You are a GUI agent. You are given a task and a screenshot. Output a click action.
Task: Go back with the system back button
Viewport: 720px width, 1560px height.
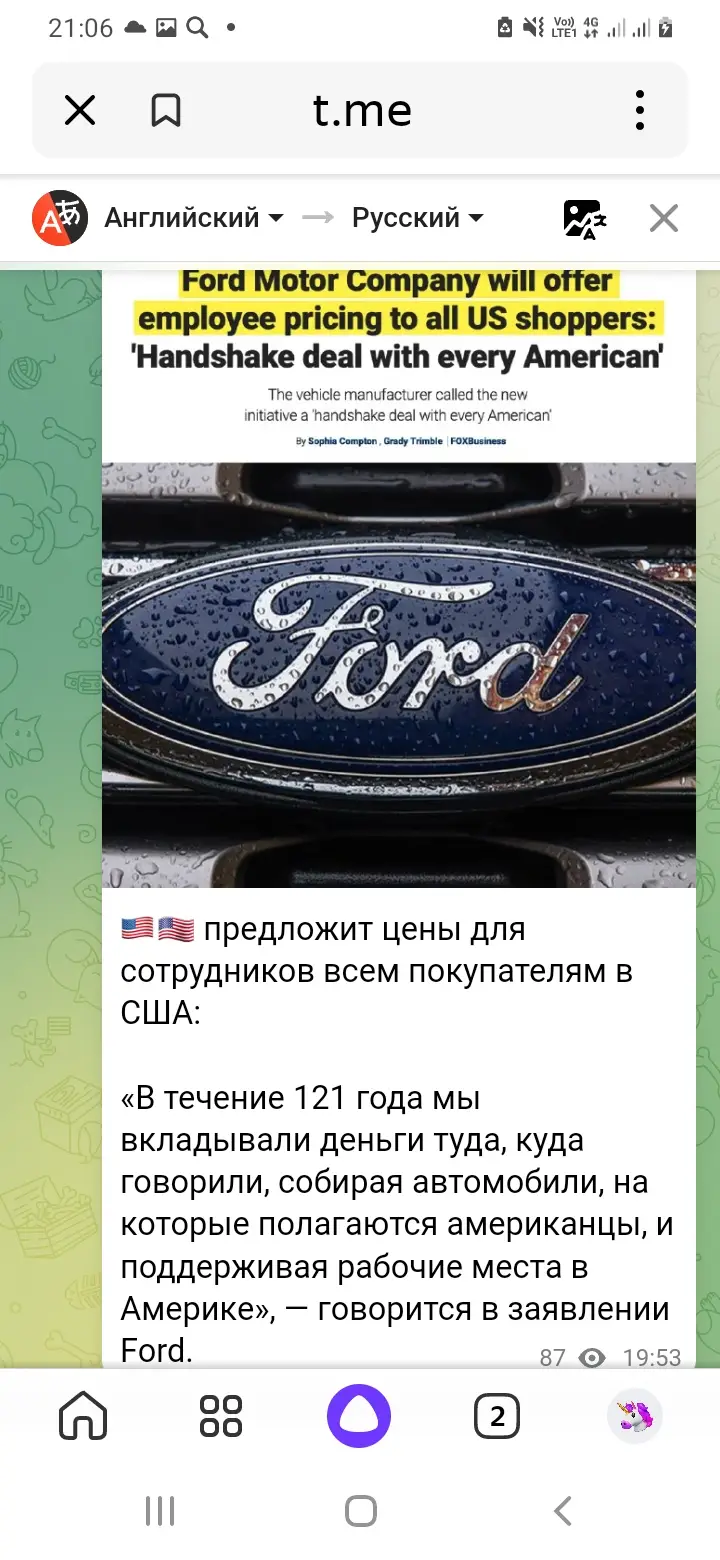point(563,1510)
